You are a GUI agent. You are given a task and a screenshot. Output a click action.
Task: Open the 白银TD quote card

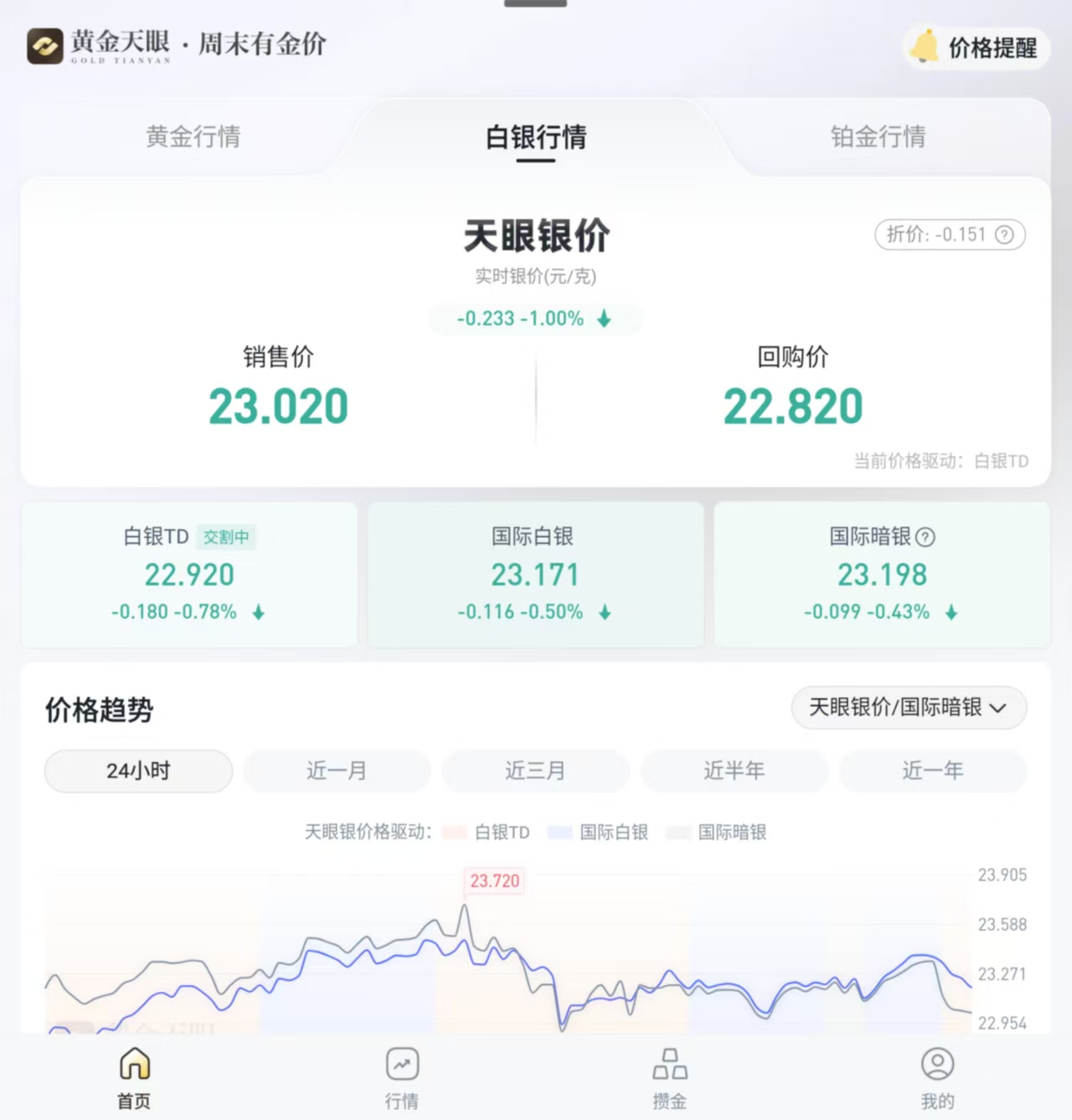coord(189,575)
